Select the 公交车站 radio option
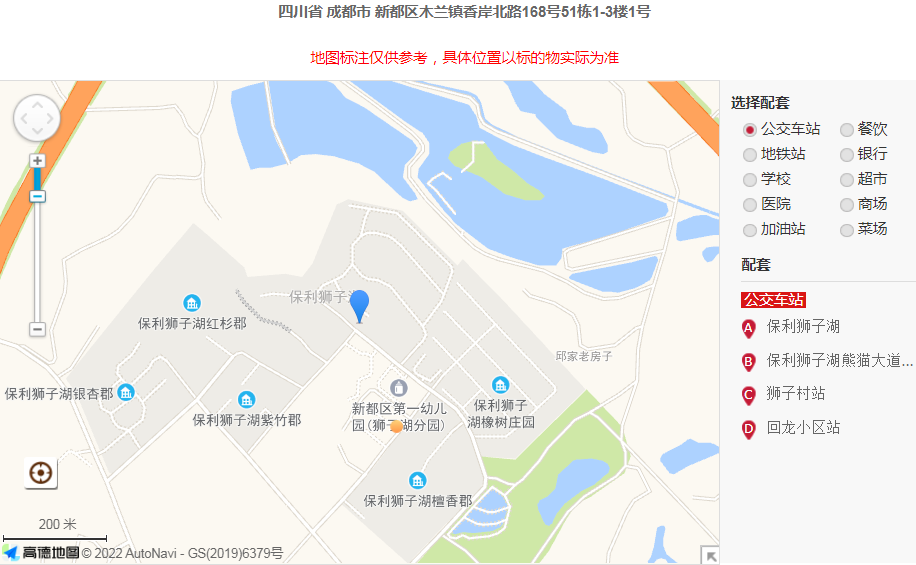 tap(750, 130)
